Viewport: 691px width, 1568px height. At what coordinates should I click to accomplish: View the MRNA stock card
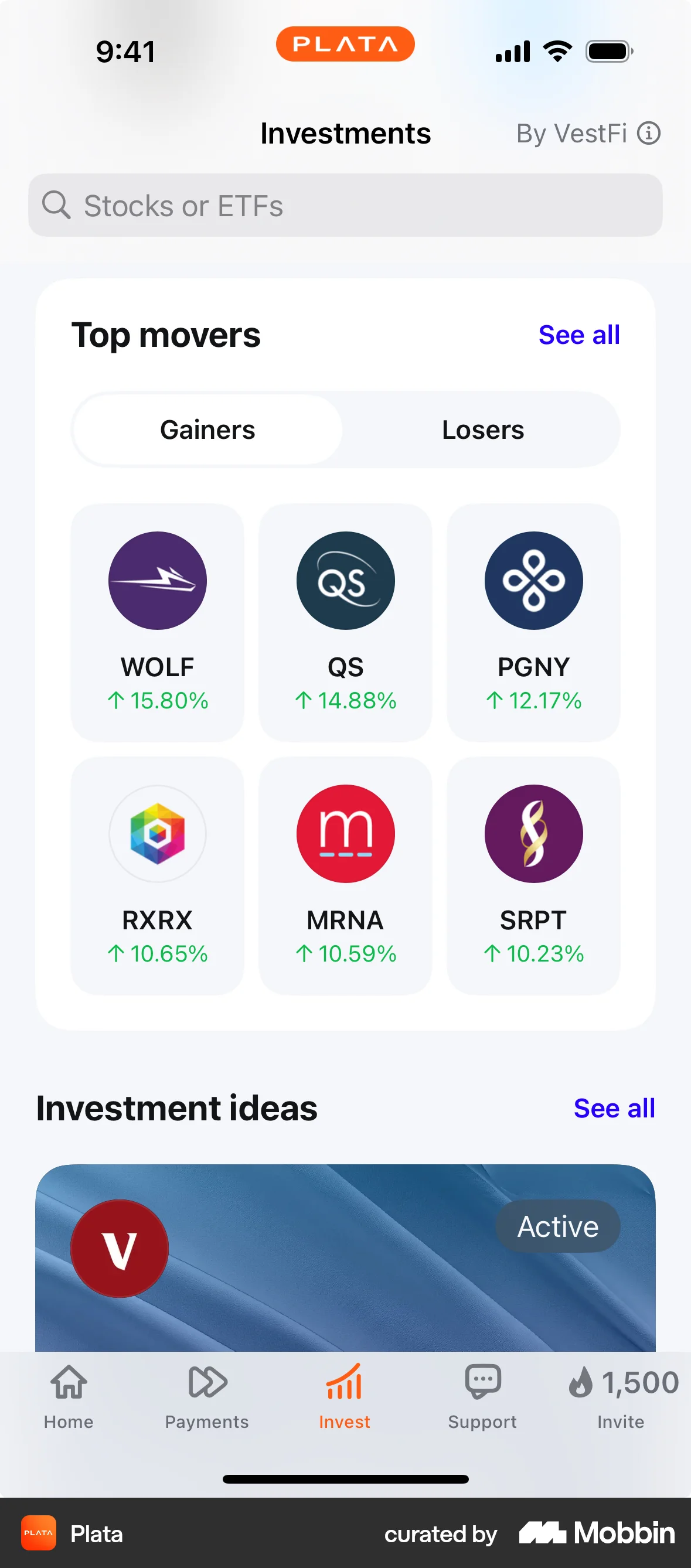point(345,875)
